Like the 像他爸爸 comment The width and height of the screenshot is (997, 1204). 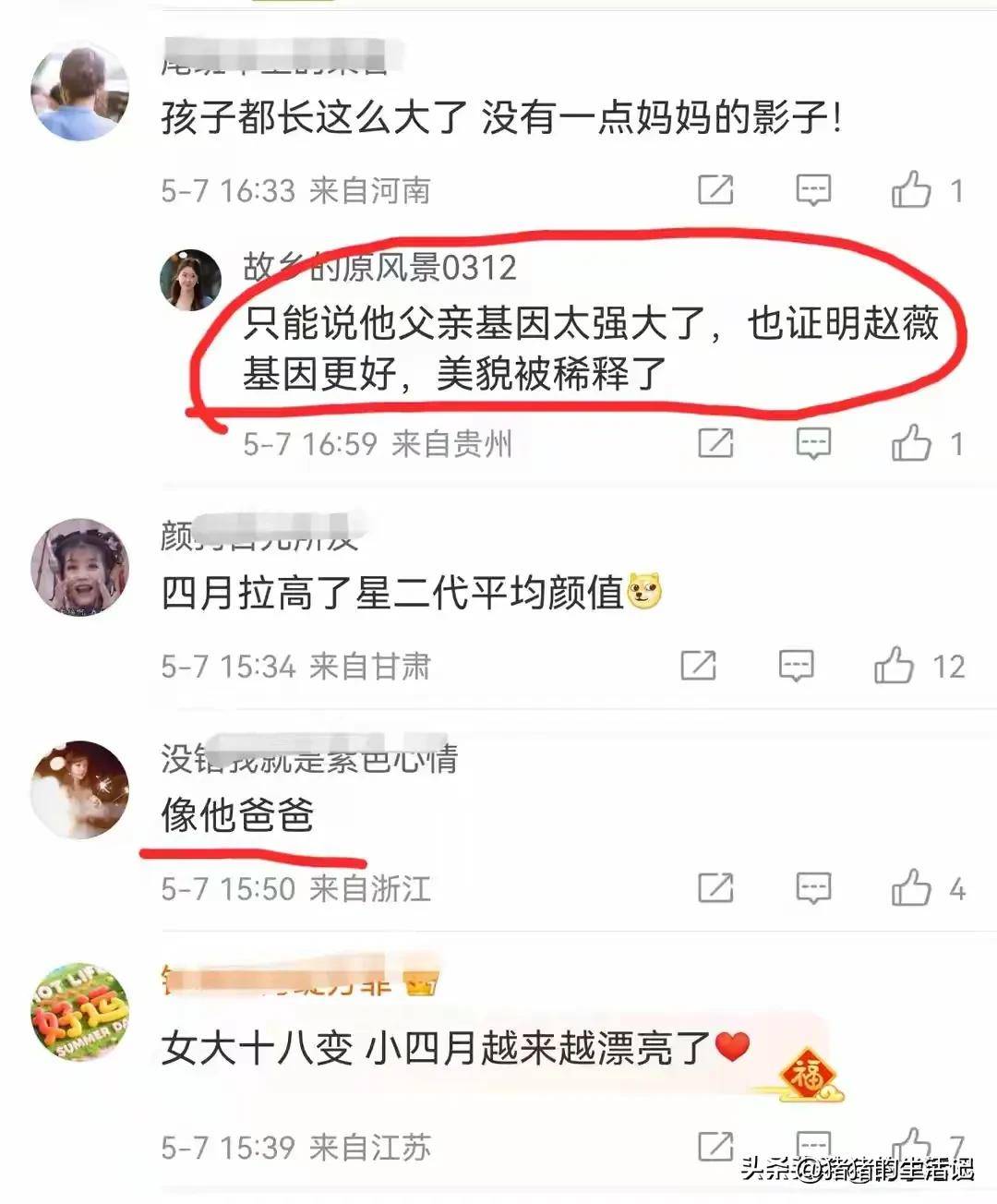pyautogui.click(x=910, y=888)
